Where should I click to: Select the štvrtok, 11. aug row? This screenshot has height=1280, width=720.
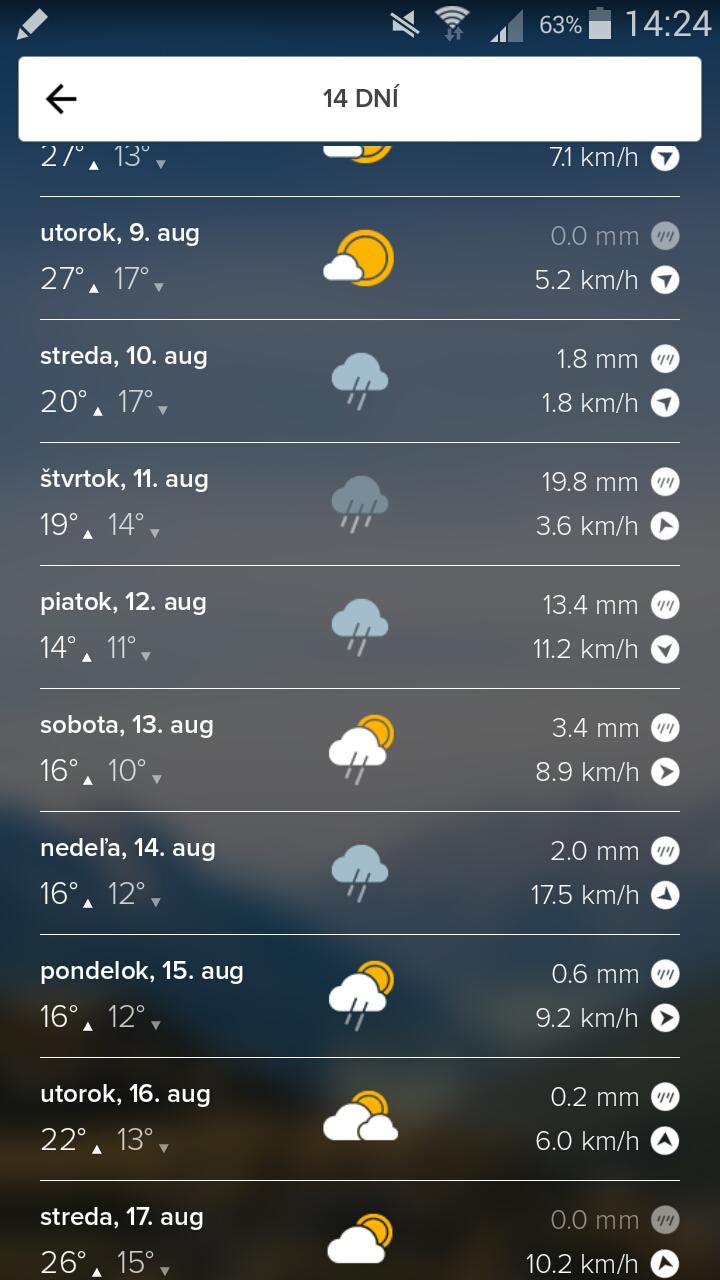tap(360, 504)
